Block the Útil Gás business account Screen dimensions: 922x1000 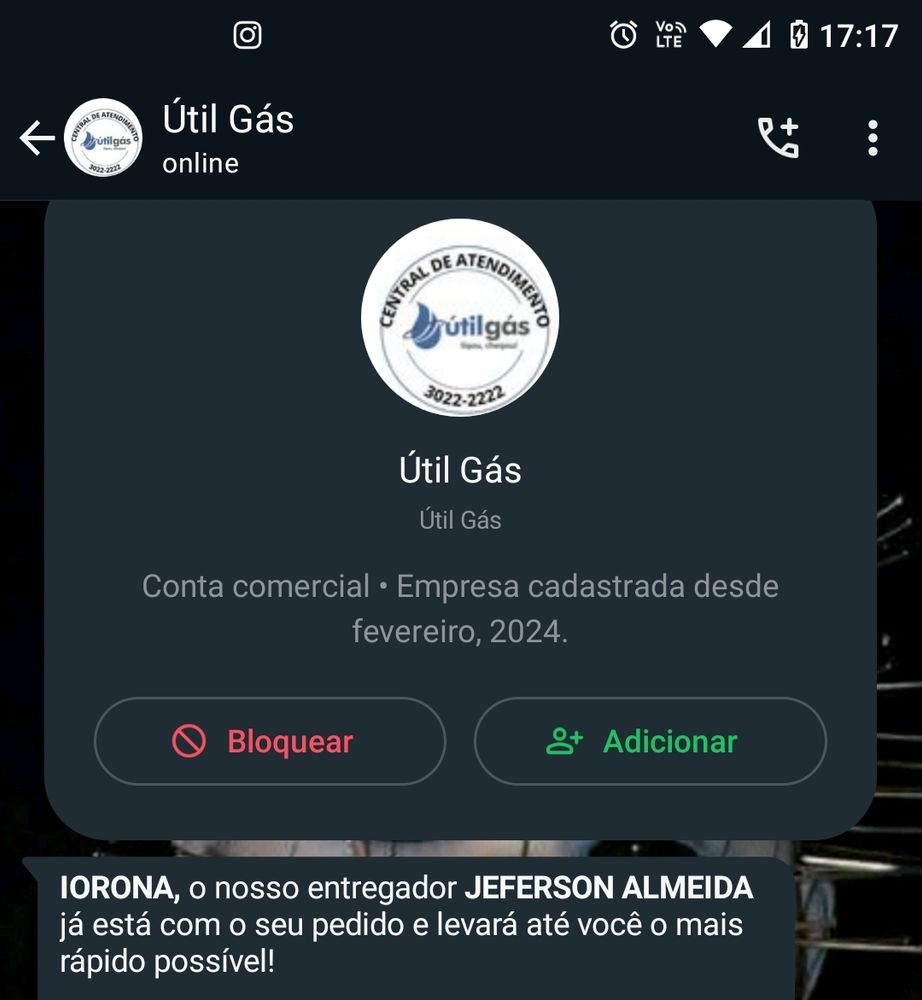click(269, 741)
